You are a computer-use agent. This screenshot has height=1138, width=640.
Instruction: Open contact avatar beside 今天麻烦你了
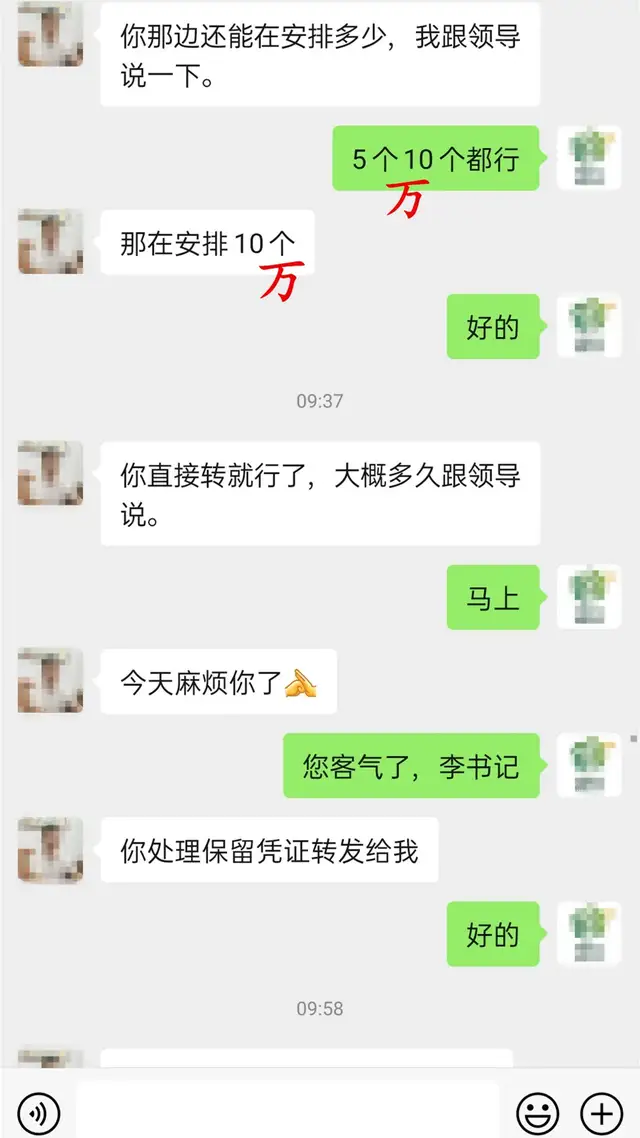pos(50,681)
